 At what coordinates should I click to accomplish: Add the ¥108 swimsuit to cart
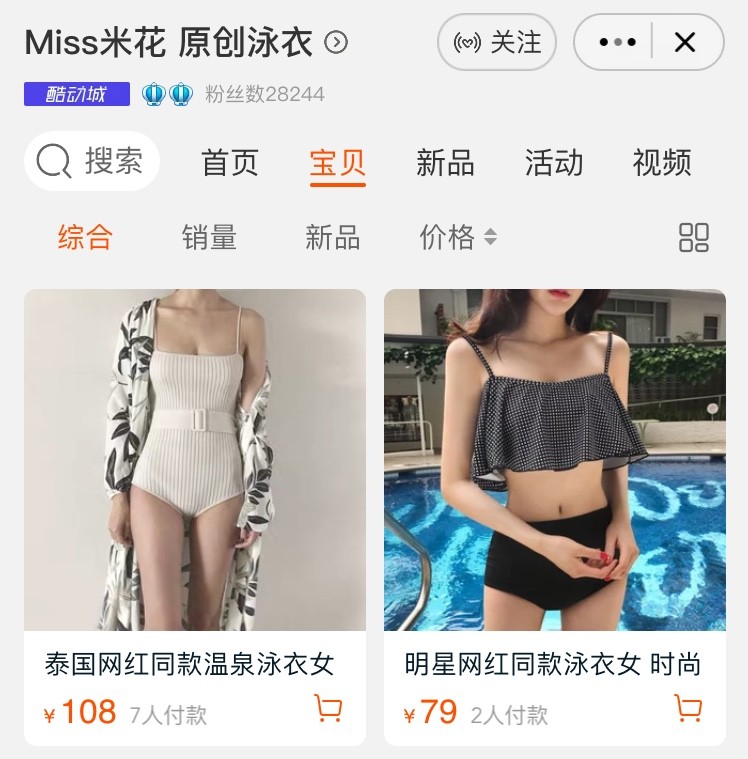coord(328,709)
